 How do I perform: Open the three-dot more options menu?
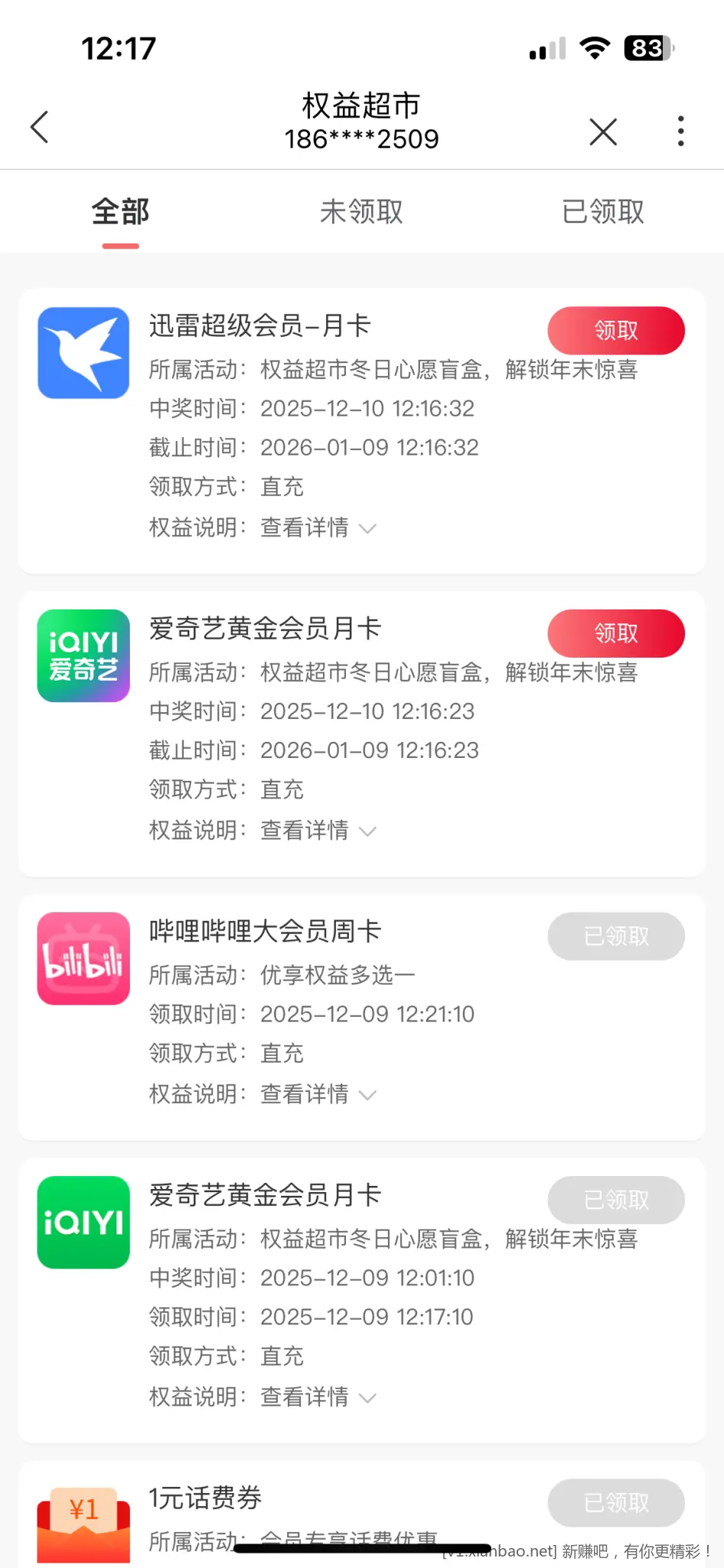pos(680,130)
